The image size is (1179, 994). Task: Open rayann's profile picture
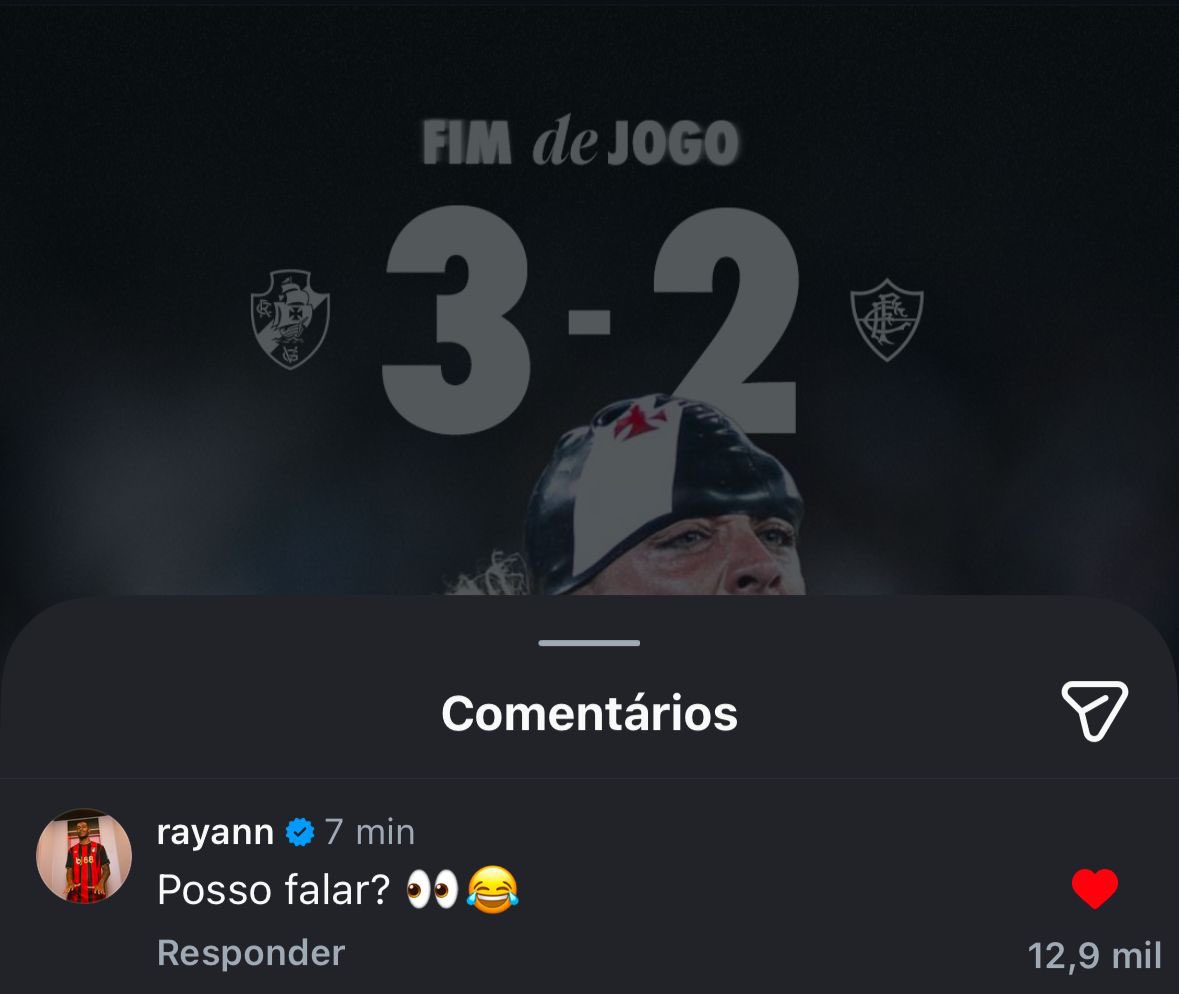(84, 856)
